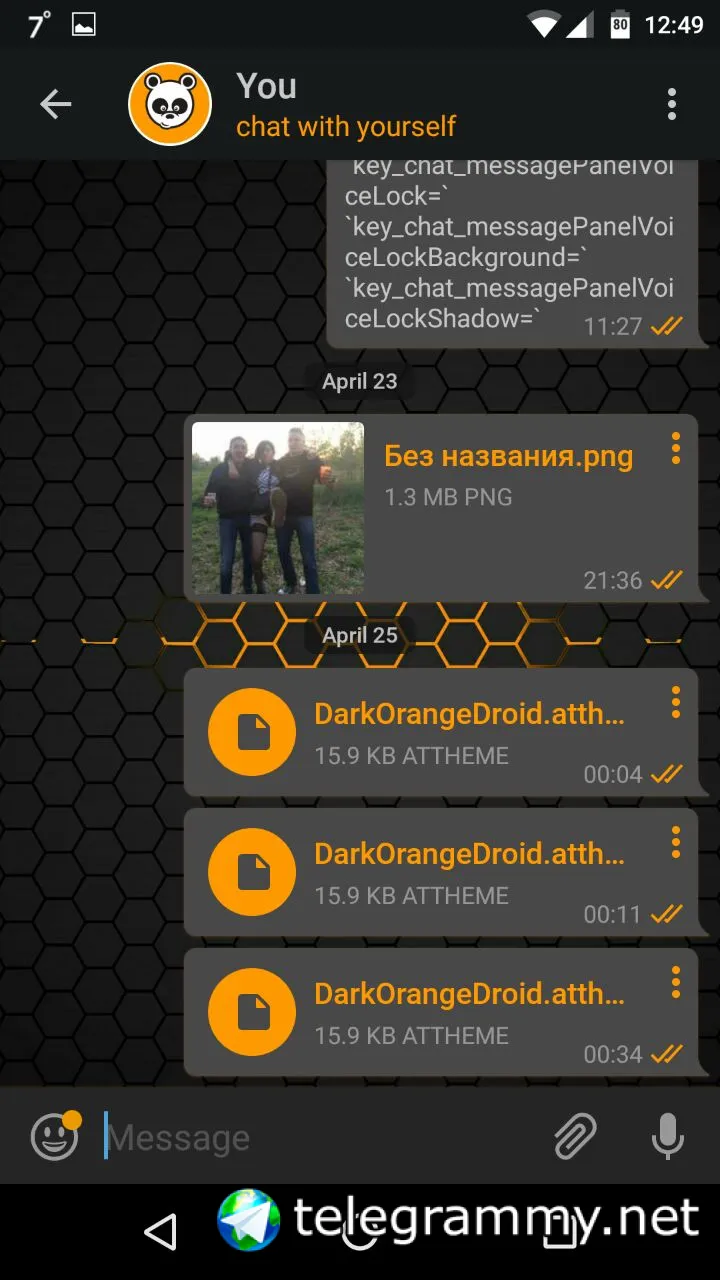
Task: Open DarkOrangeDroid file sent at 00:34
Action: click(252, 1012)
